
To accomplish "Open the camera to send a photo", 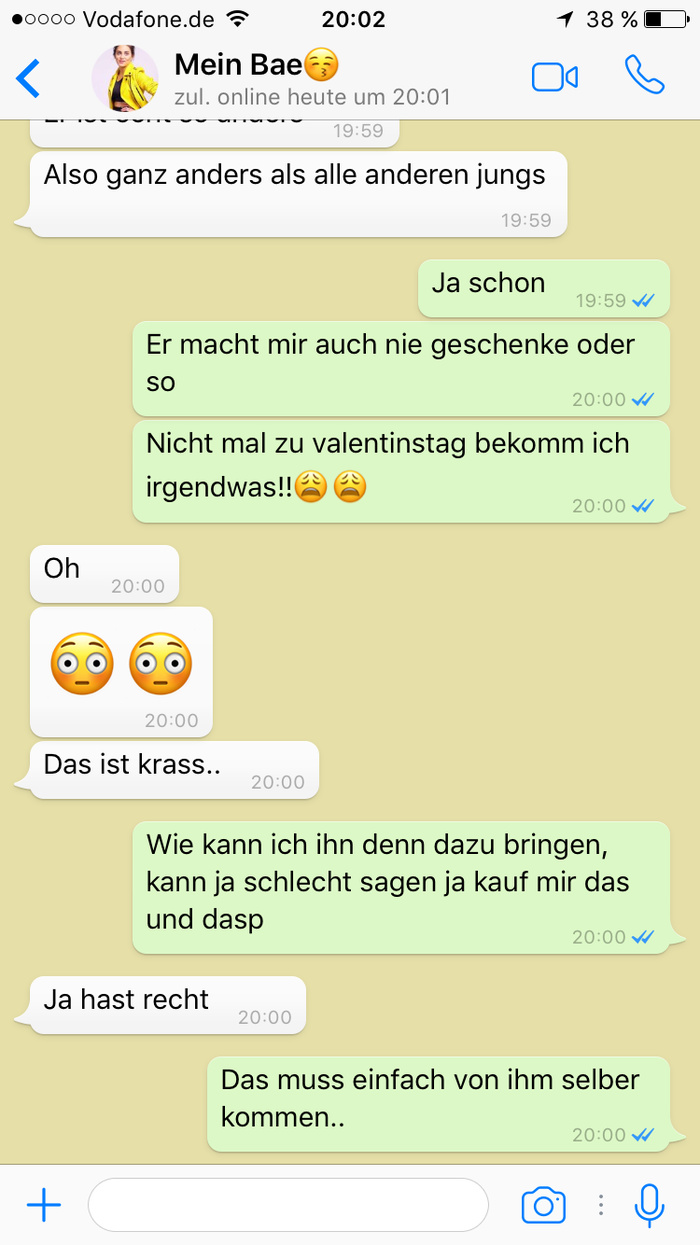I will coord(543,1205).
